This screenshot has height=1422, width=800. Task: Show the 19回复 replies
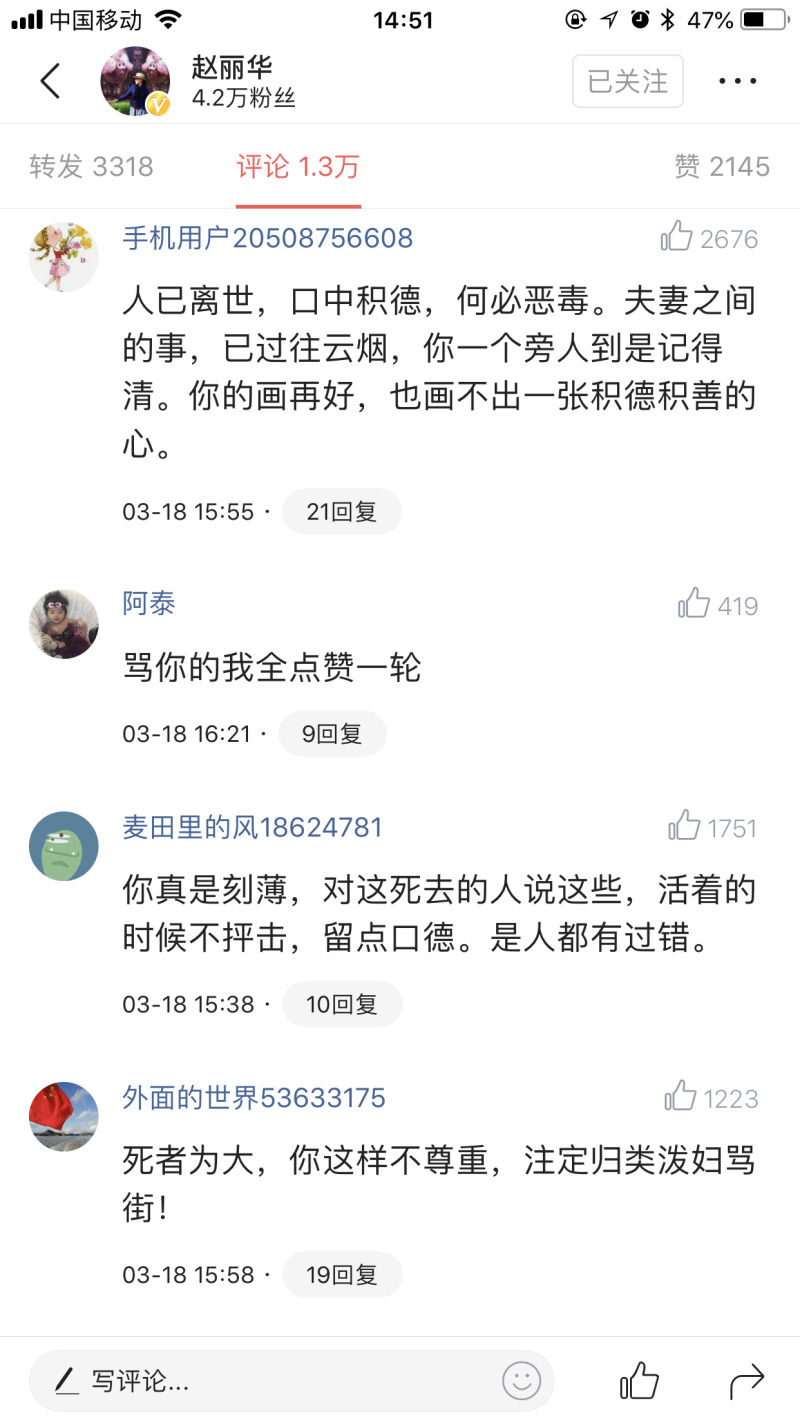(x=342, y=1275)
